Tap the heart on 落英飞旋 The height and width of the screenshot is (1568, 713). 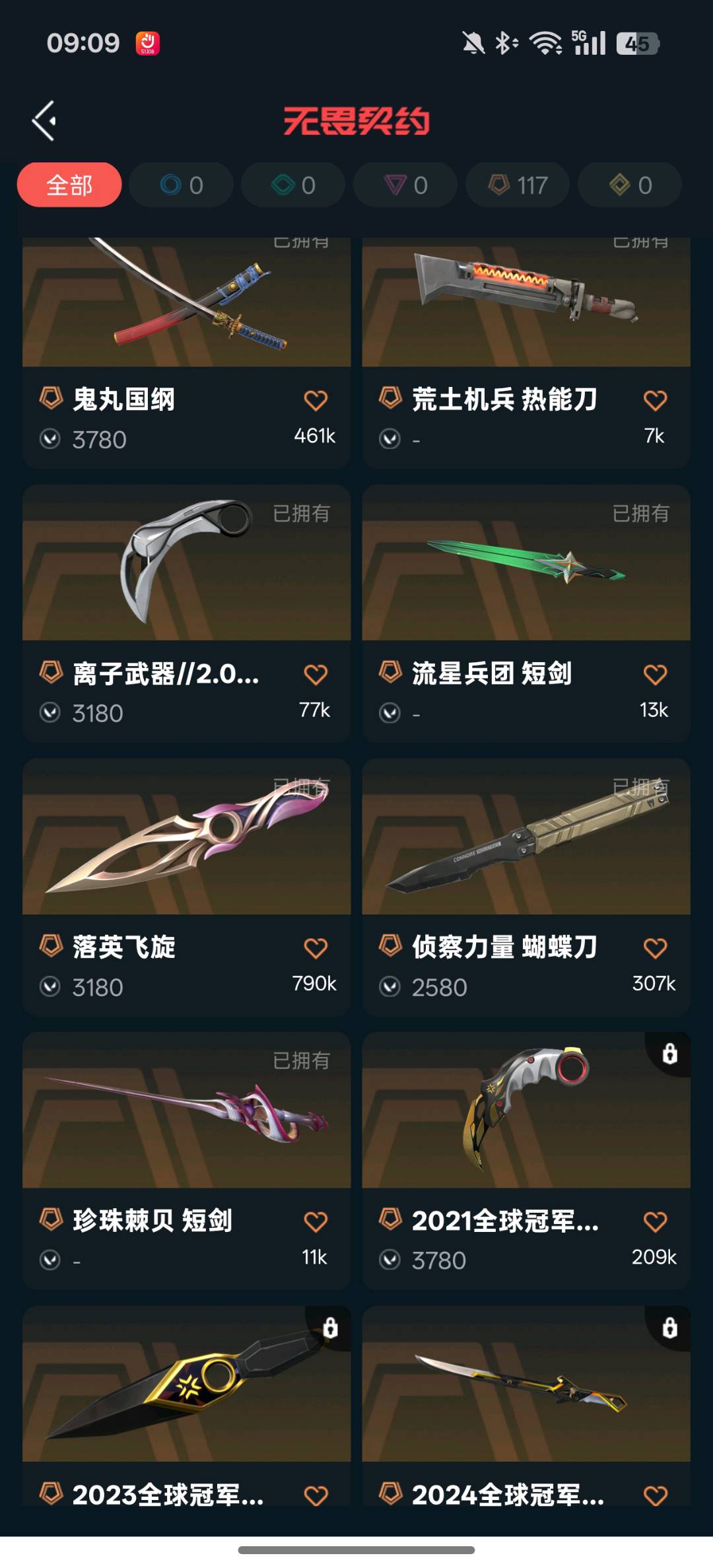pyautogui.click(x=316, y=948)
